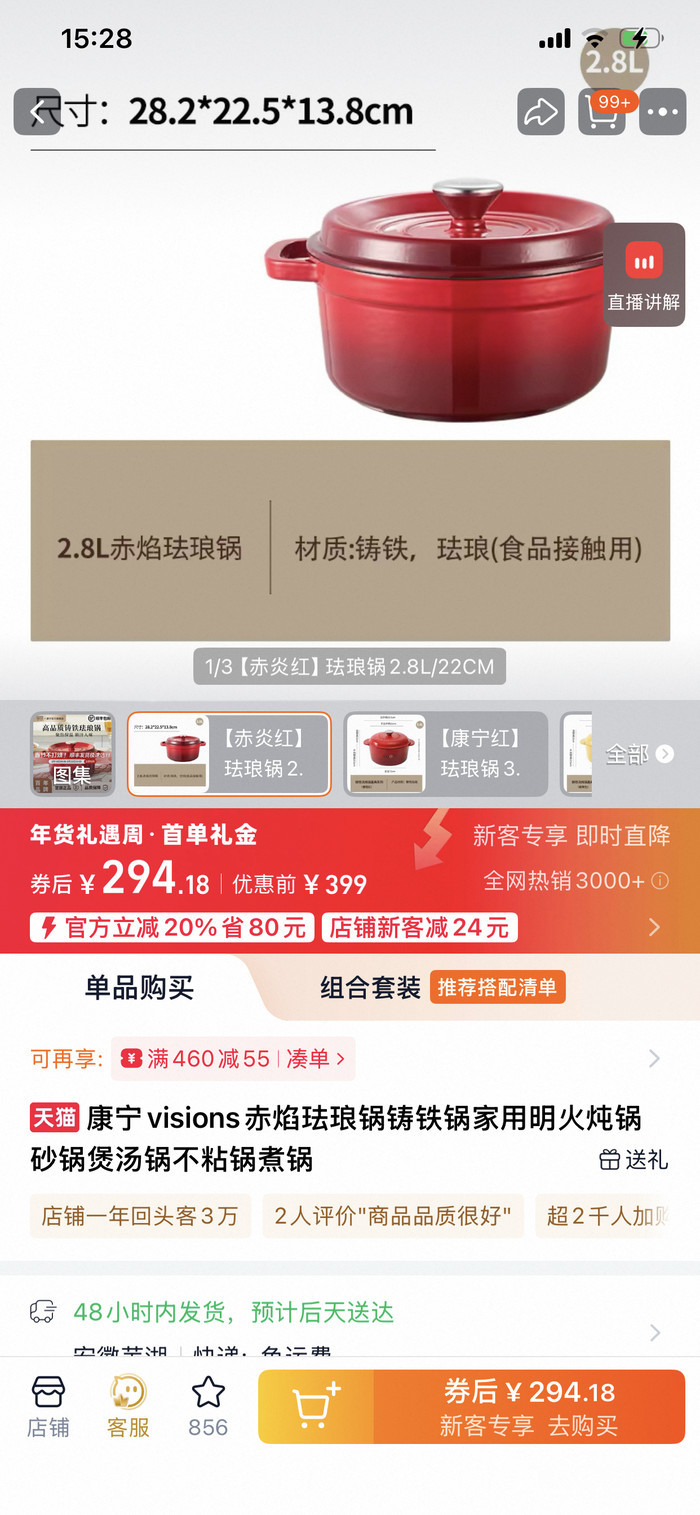Favorite the product with the star icon
Screen dimensions: 700x1515
(x=208, y=1406)
